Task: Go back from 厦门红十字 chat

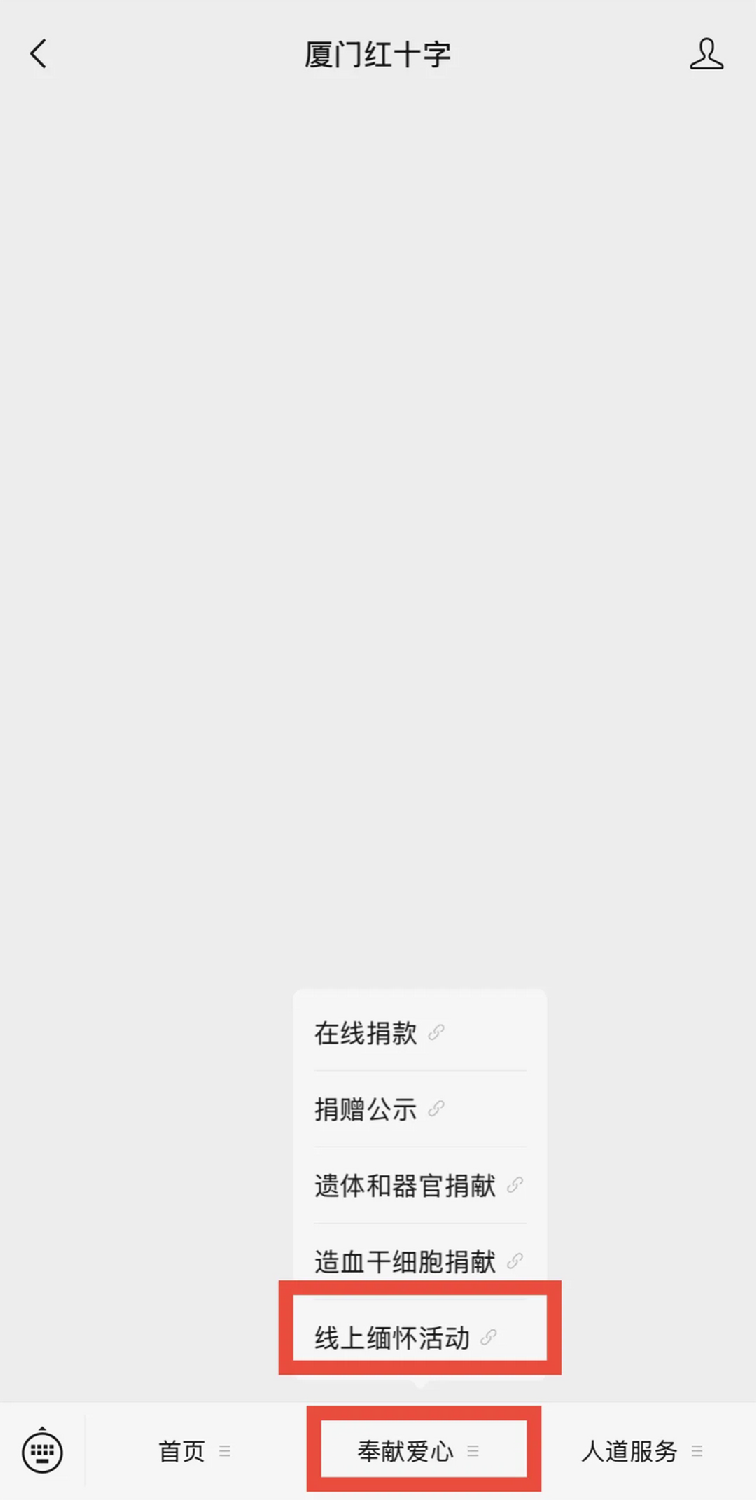Action: coord(39,54)
